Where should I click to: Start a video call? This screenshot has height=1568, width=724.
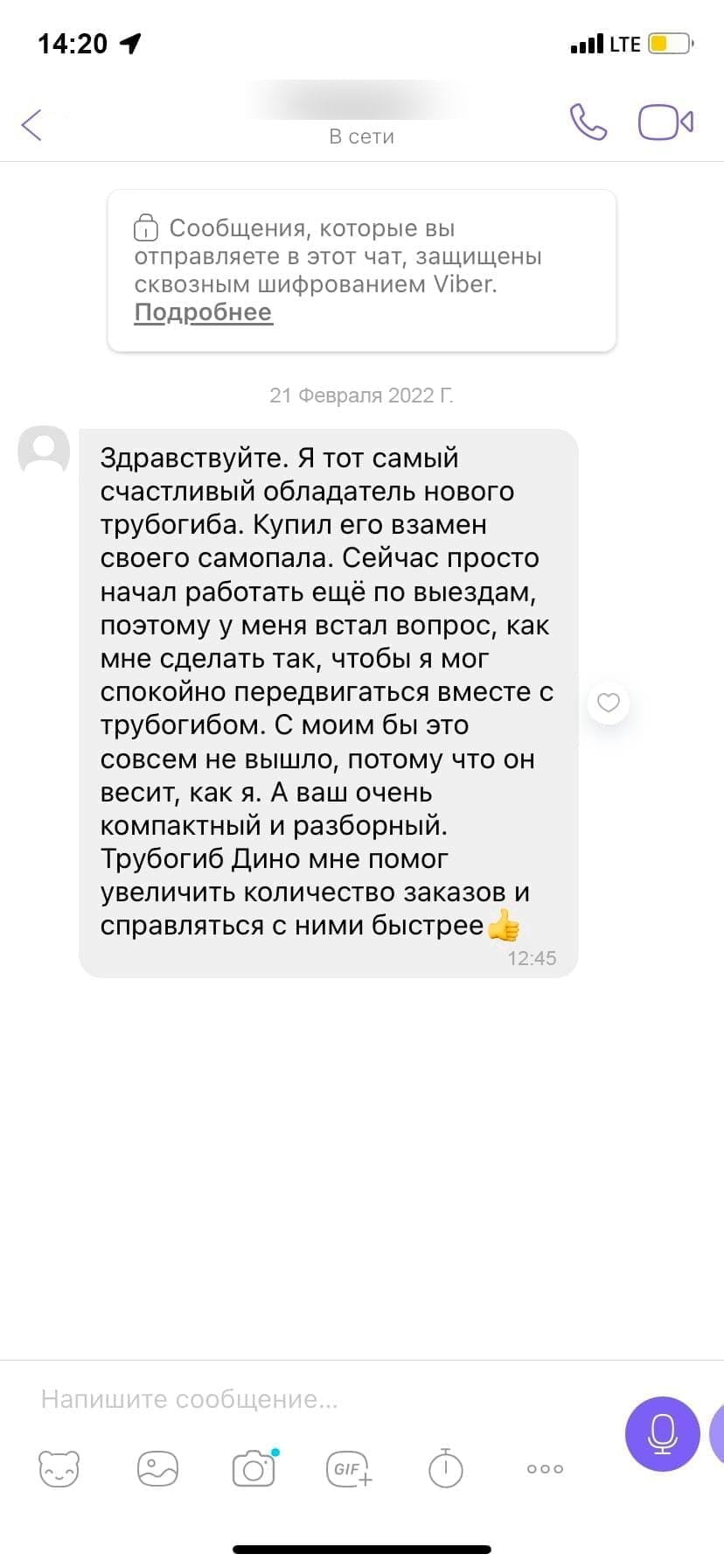point(665,122)
